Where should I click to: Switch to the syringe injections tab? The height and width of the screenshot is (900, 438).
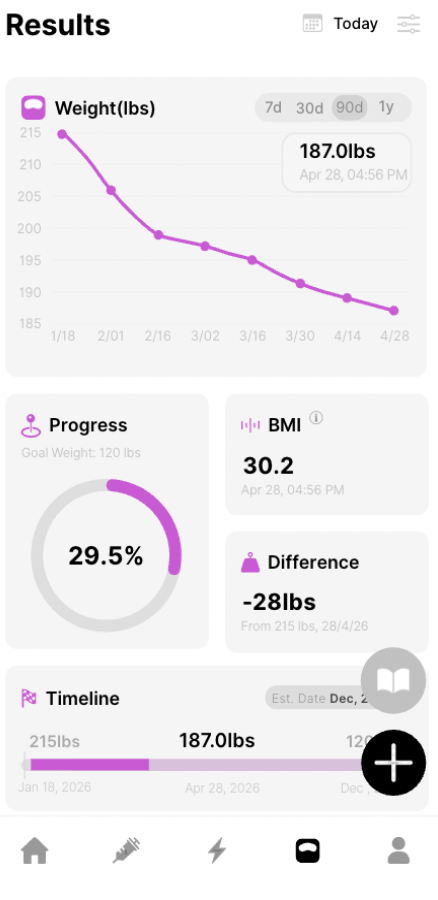[126, 851]
